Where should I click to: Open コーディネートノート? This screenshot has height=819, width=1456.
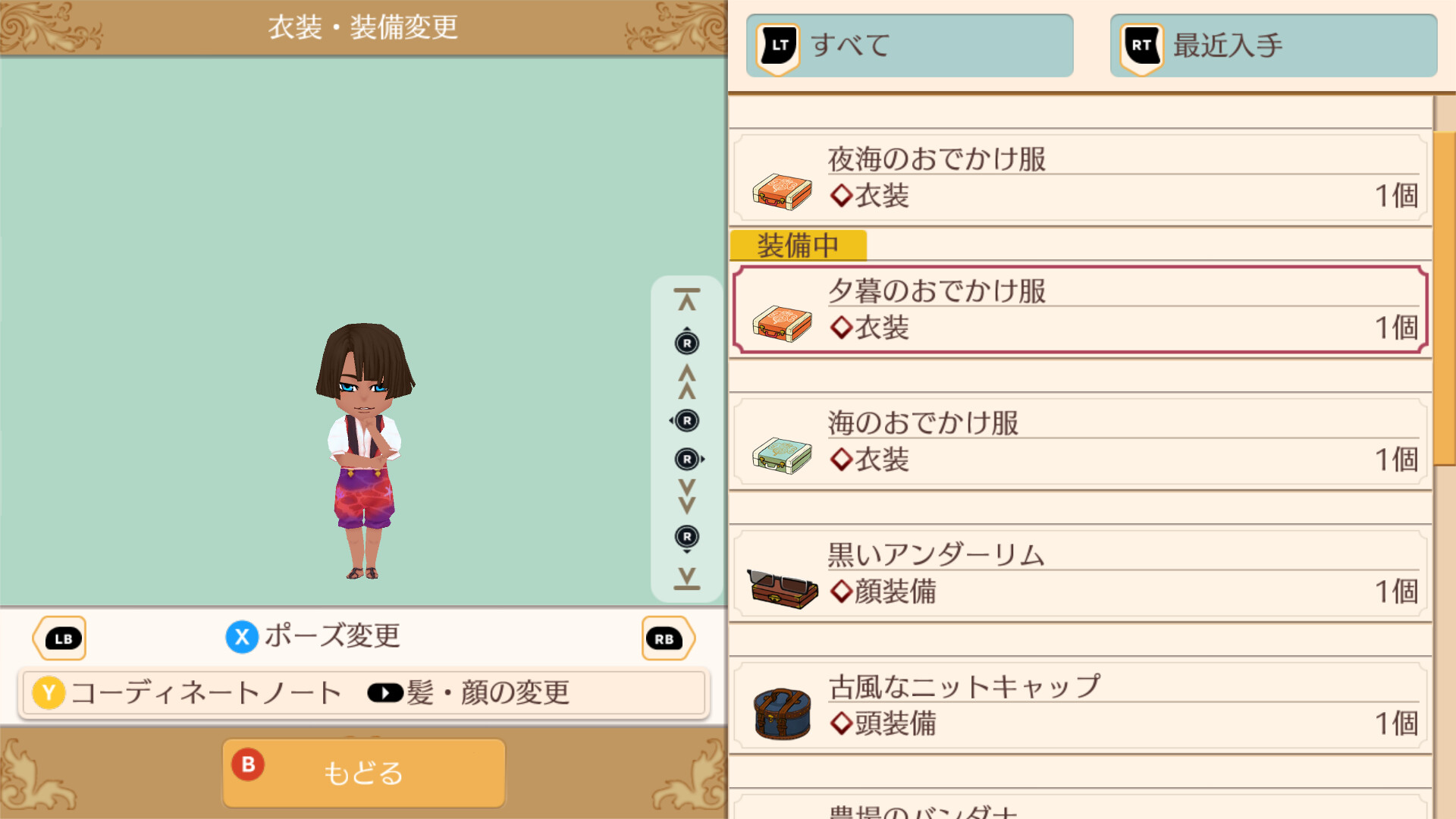pos(188,692)
